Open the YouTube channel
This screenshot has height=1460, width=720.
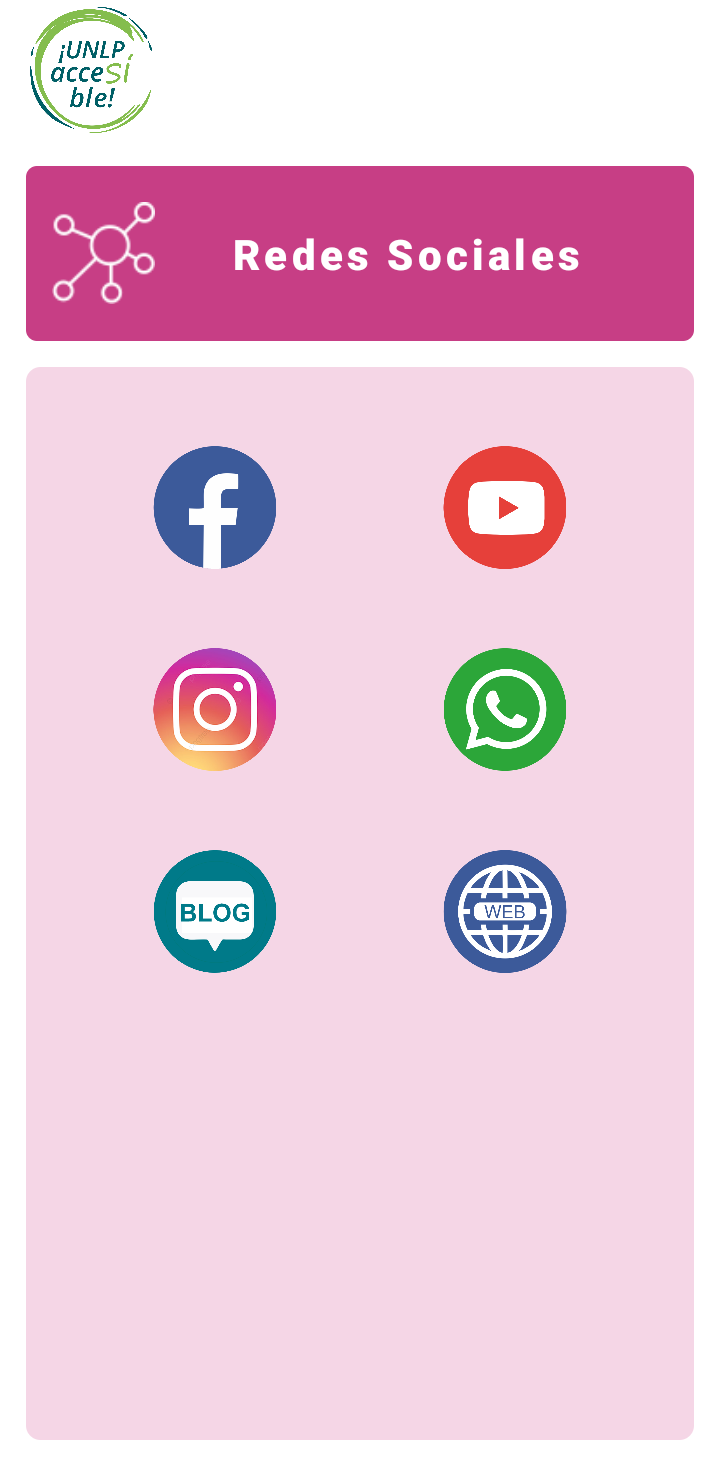tap(505, 508)
